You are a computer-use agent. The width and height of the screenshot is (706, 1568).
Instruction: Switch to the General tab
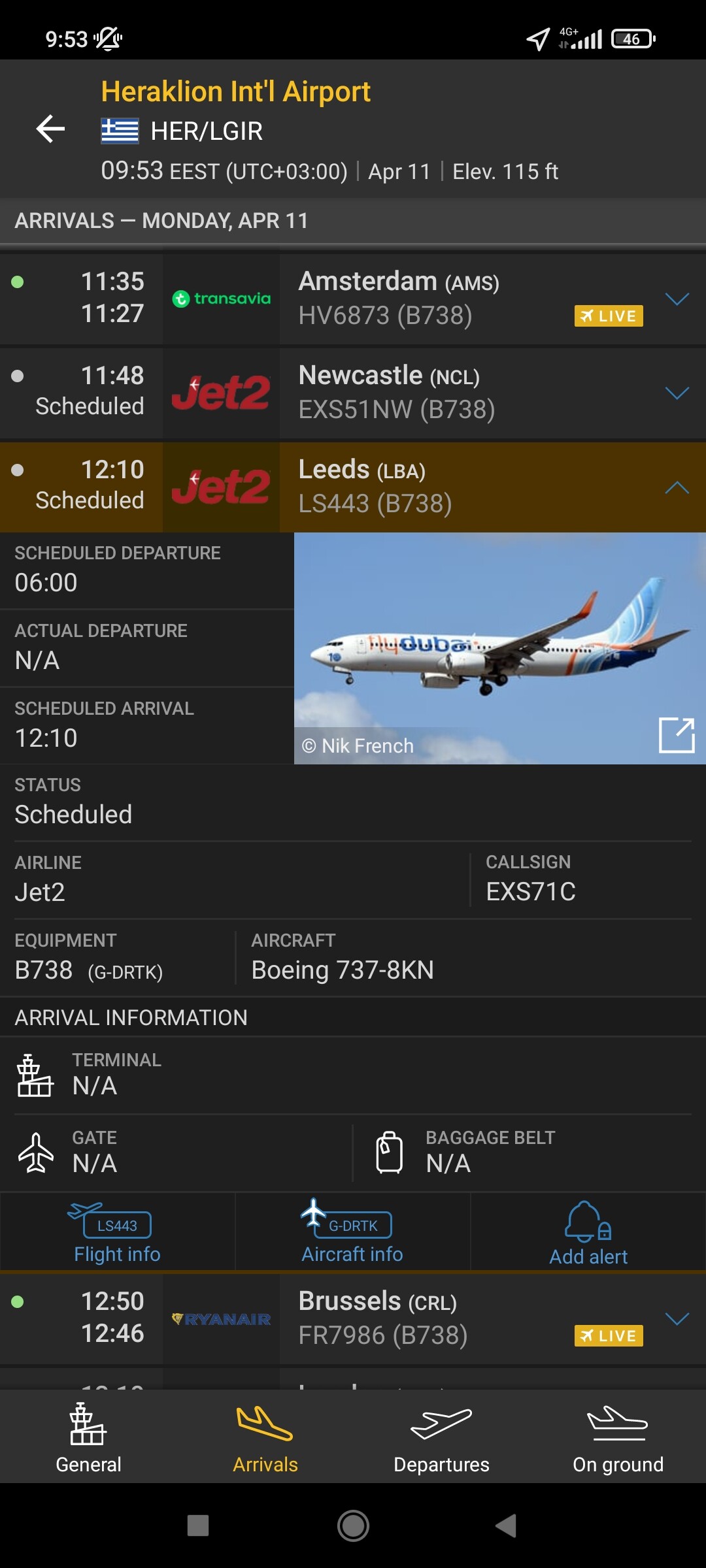click(88, 1437)
